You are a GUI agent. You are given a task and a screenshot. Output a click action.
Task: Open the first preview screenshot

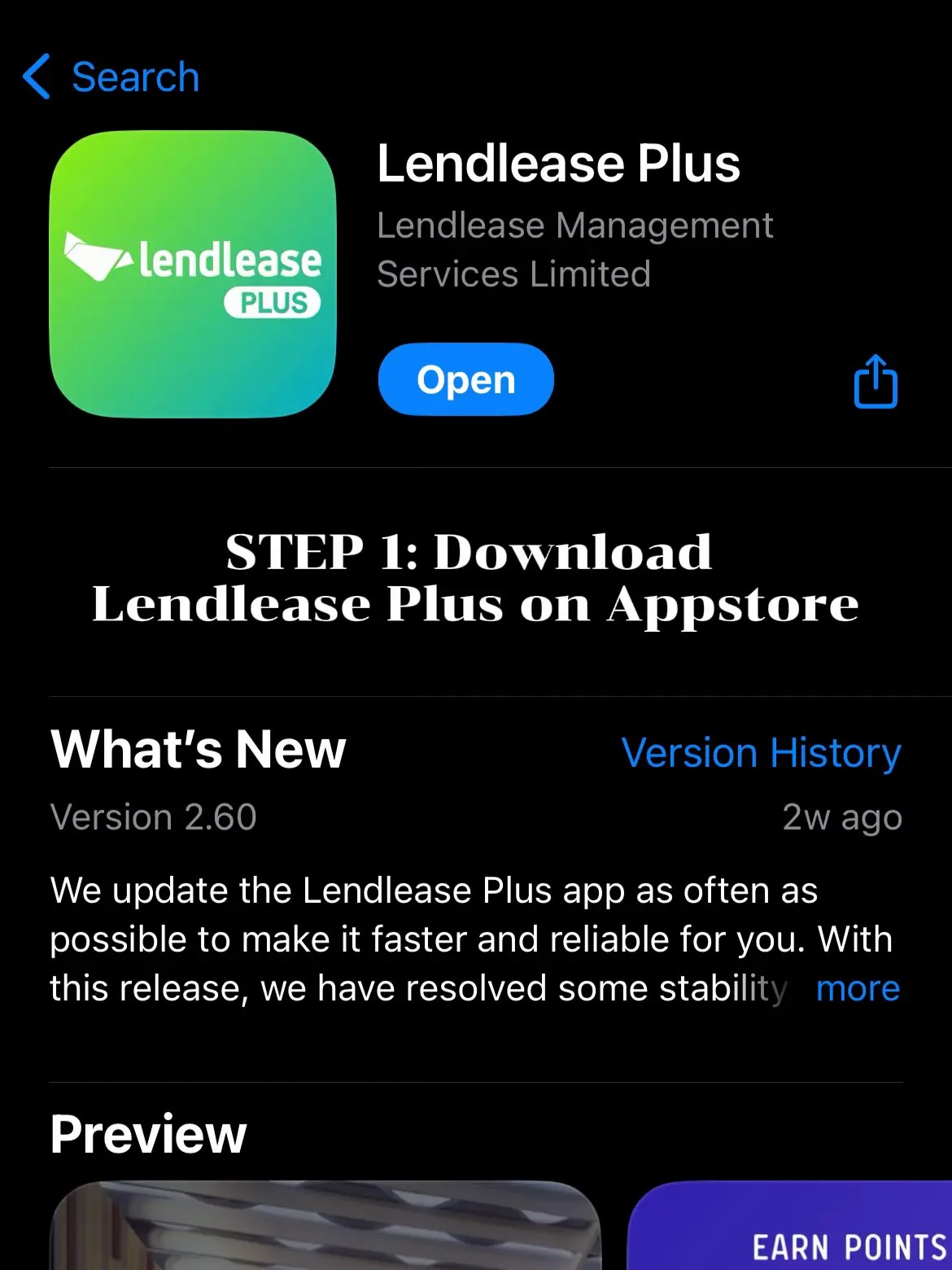click(325, 1225)
